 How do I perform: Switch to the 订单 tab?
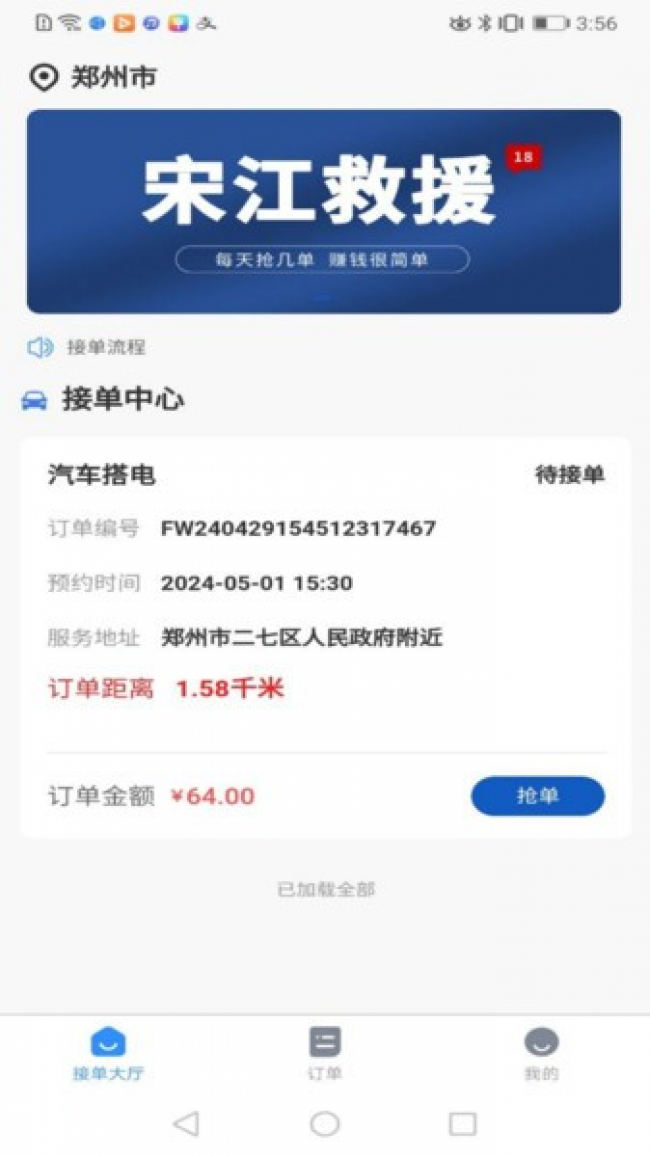pyautogui.click(x=324, y=1053)
